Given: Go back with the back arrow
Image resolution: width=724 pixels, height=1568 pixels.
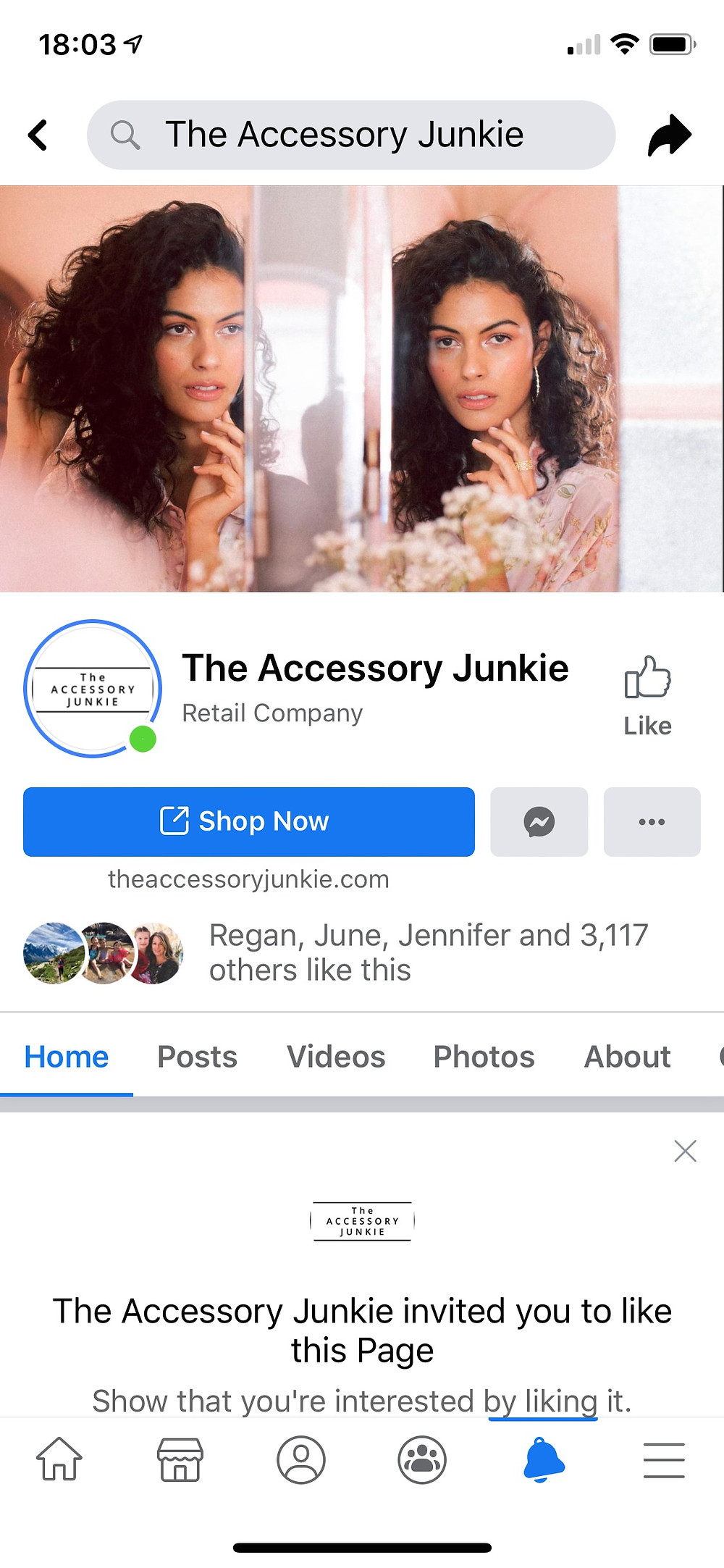Looking at the screenshot, I should pos(38,135).
